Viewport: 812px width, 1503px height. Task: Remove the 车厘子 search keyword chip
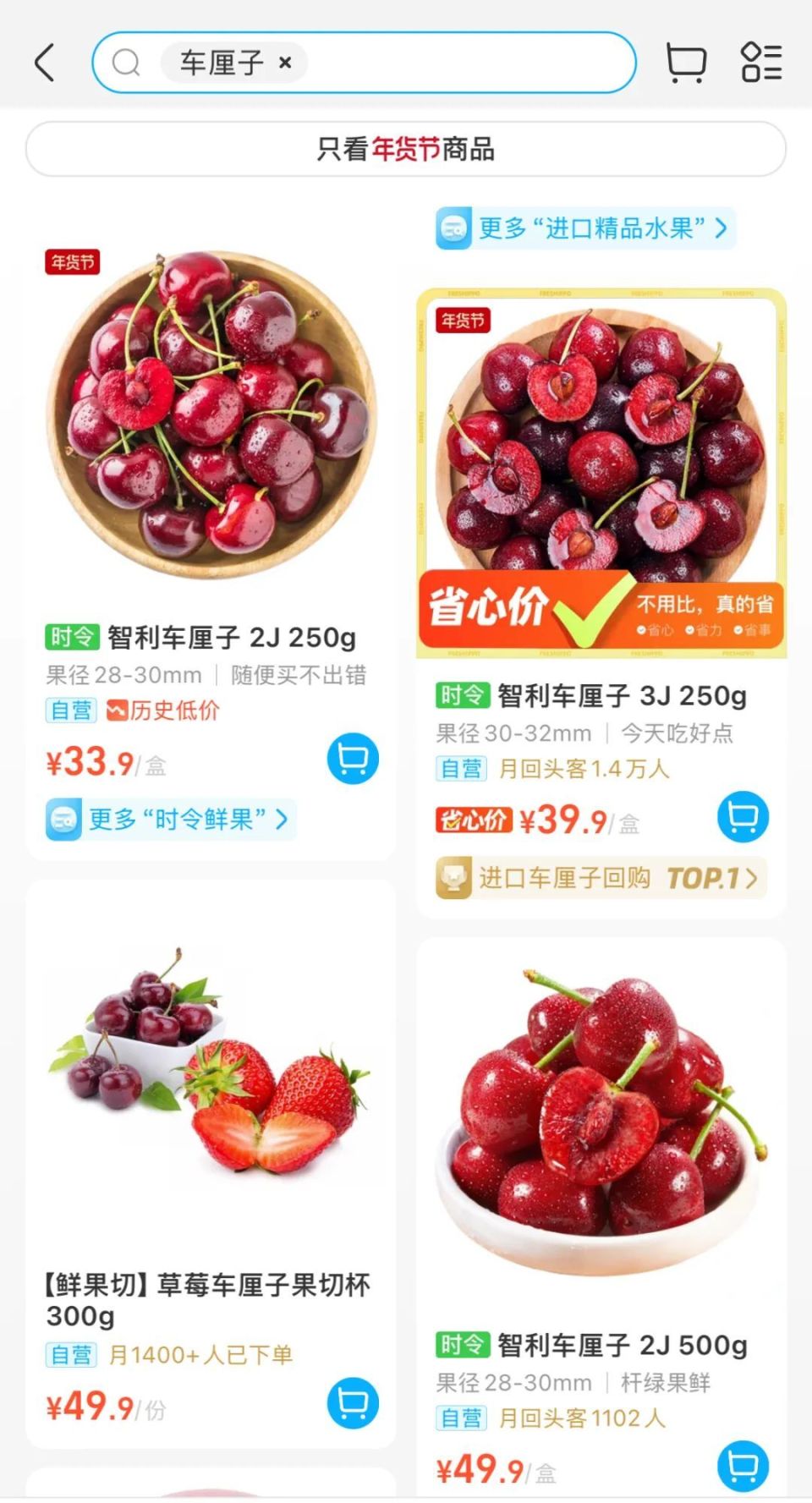point(286,63)
